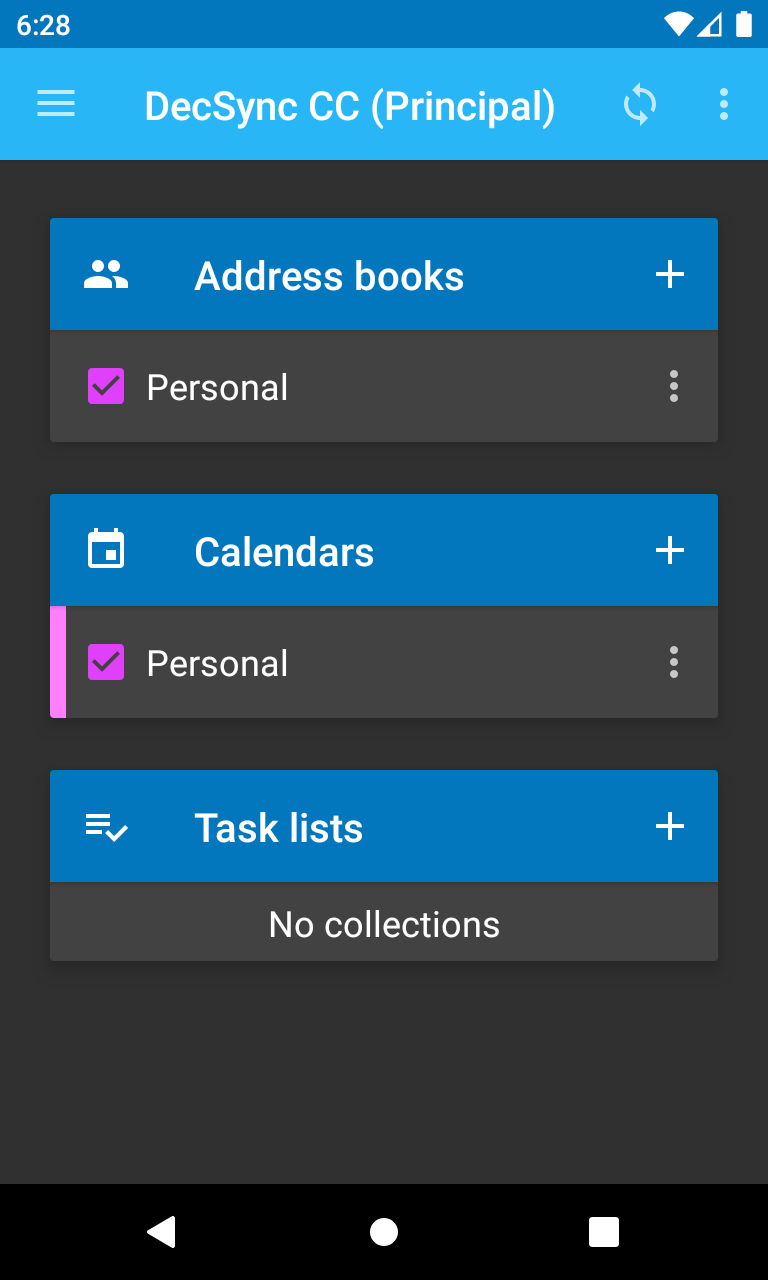Open the app bar overflow menu
This screenshot has width=768, height=1280.
point(723,104)
